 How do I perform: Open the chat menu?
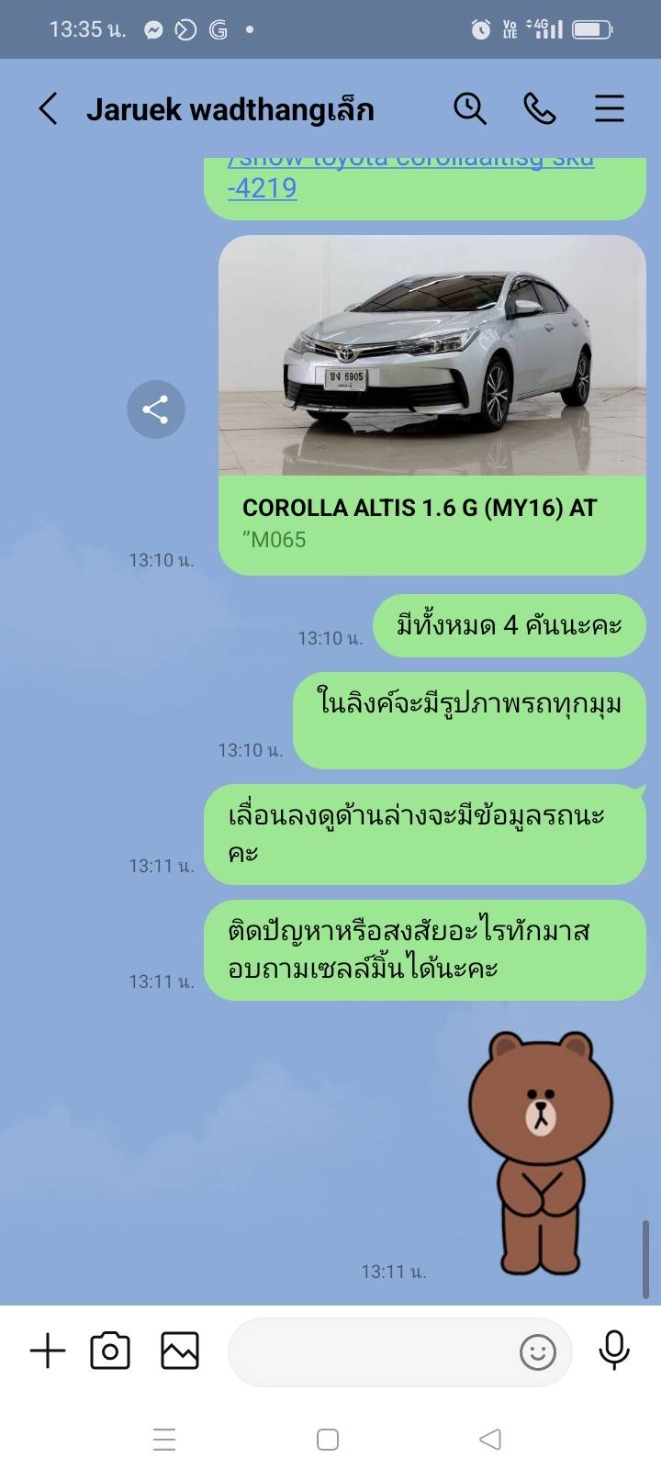pyautogui.click(x=609, y=109)
